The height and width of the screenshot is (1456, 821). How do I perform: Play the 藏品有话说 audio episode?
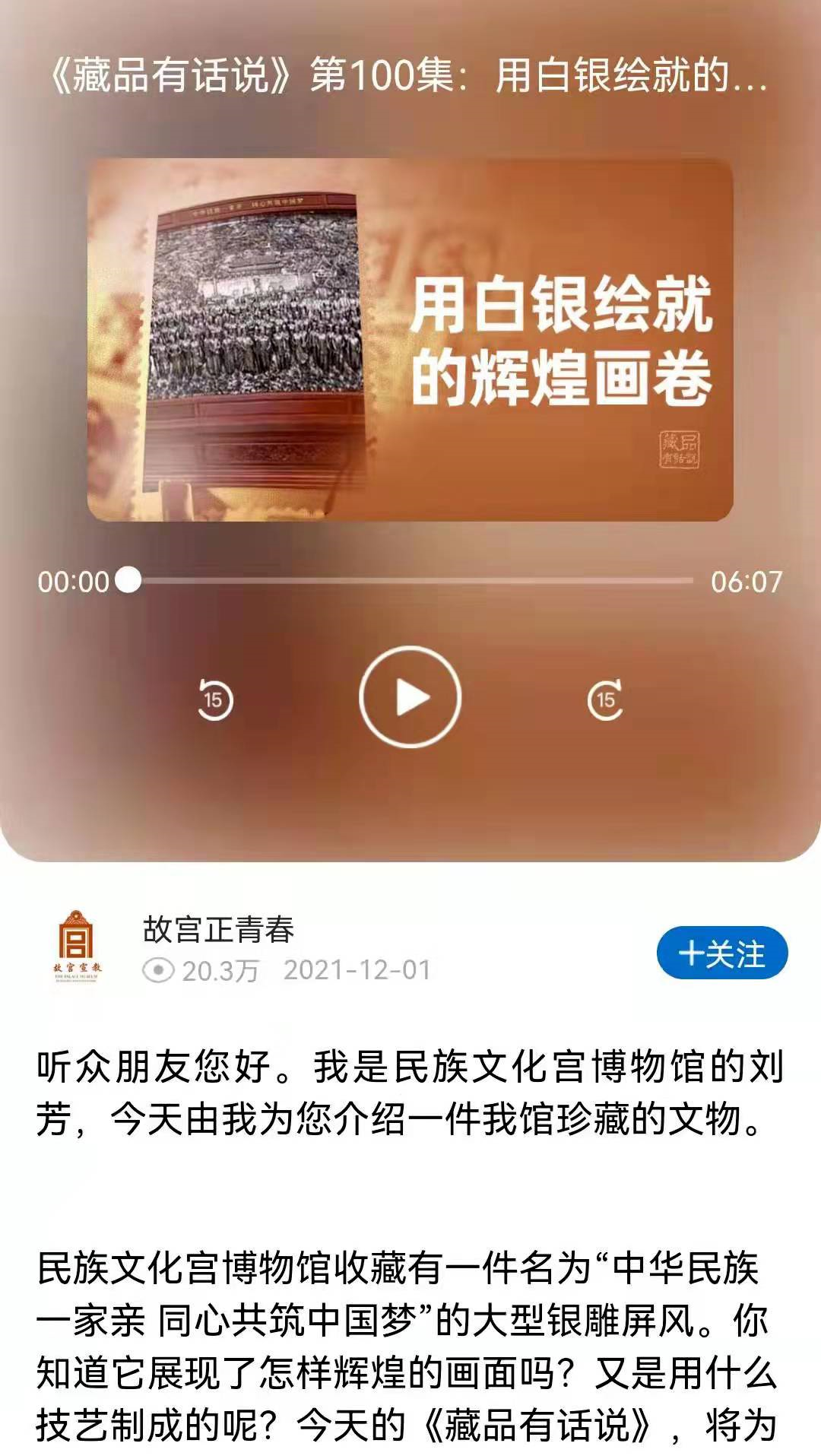coord(410,696)
